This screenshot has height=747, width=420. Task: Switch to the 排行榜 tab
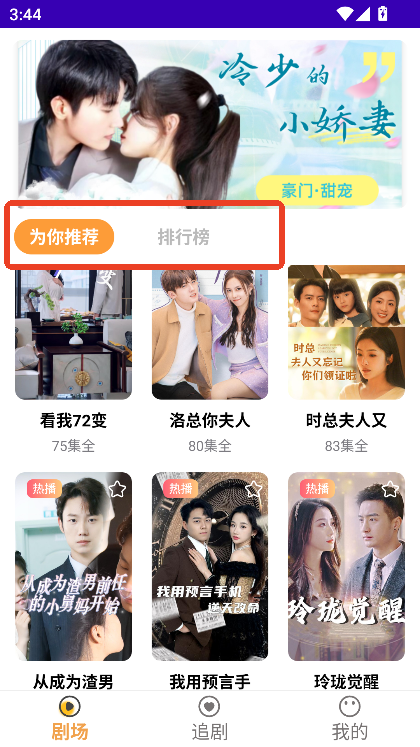(183, 237)
